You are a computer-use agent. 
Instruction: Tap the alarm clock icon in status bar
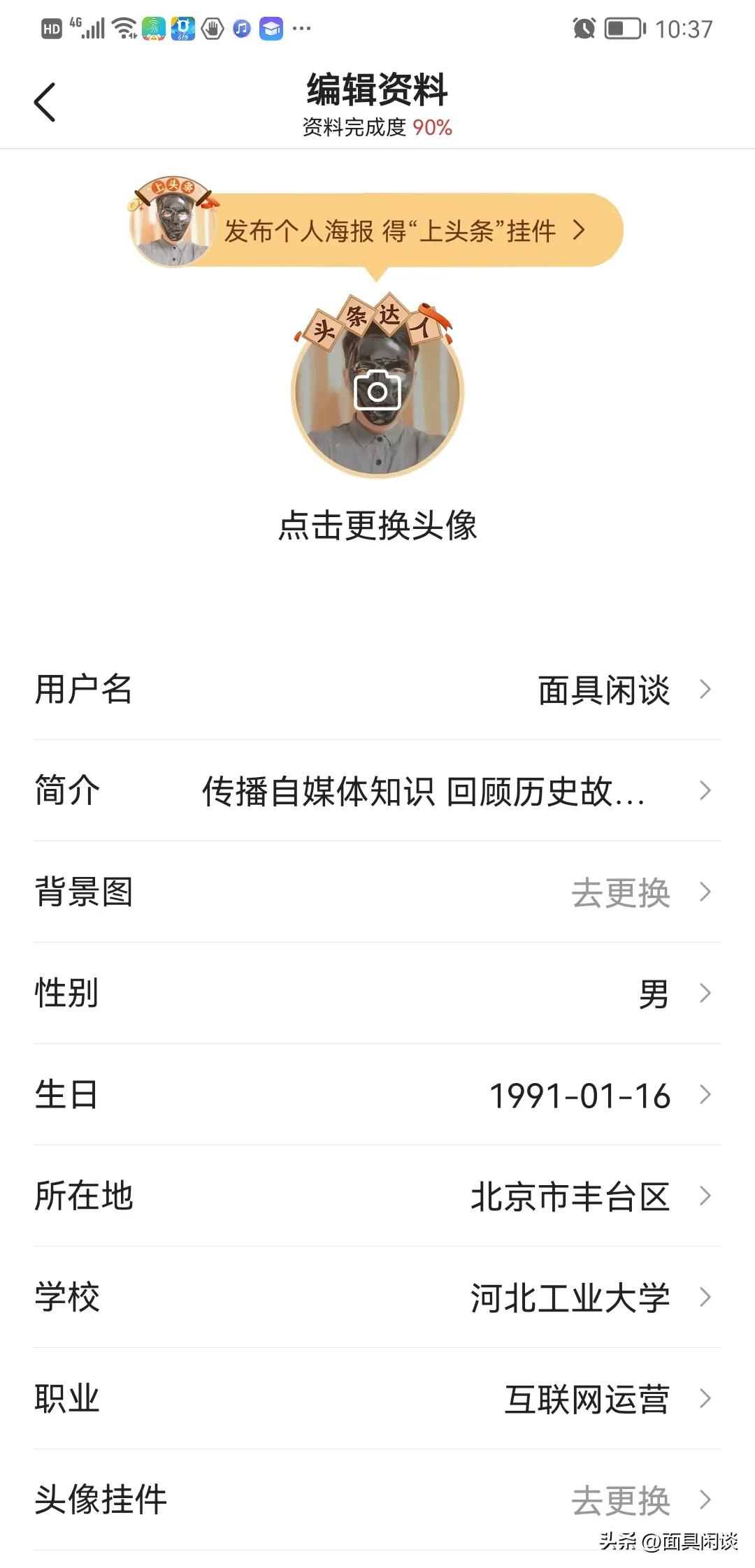pyautogui.click(x=584, y=28)
